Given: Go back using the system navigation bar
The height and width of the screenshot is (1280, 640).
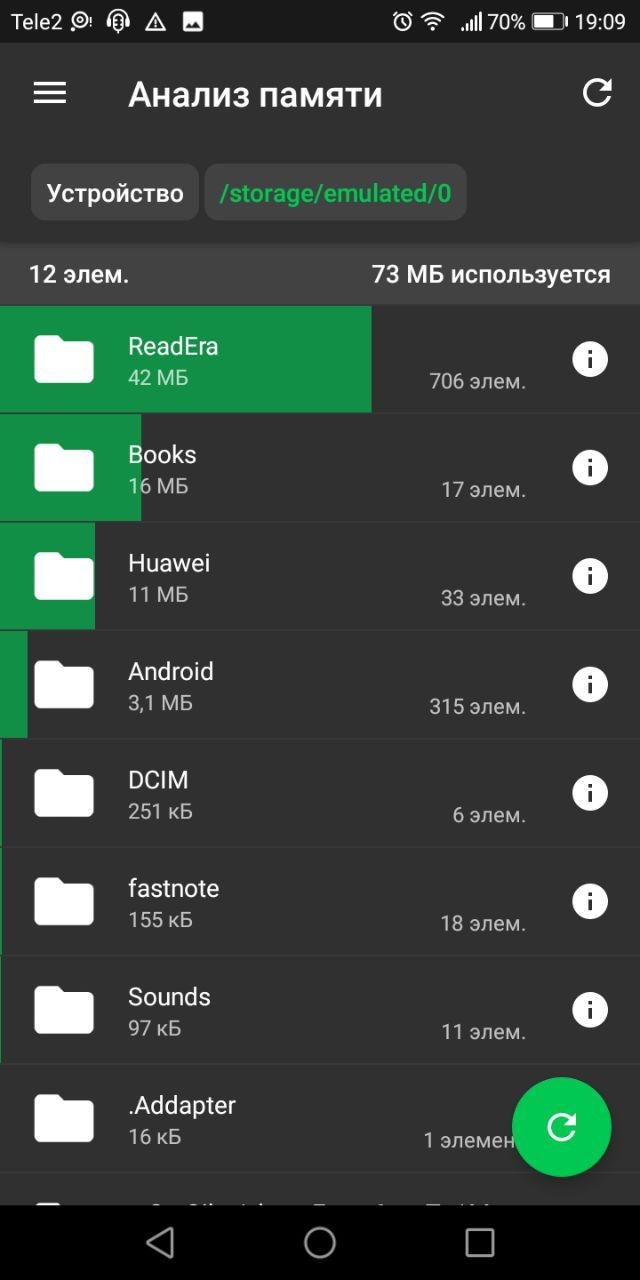Looking at the screenshot, I should (x=160, y=1243).
